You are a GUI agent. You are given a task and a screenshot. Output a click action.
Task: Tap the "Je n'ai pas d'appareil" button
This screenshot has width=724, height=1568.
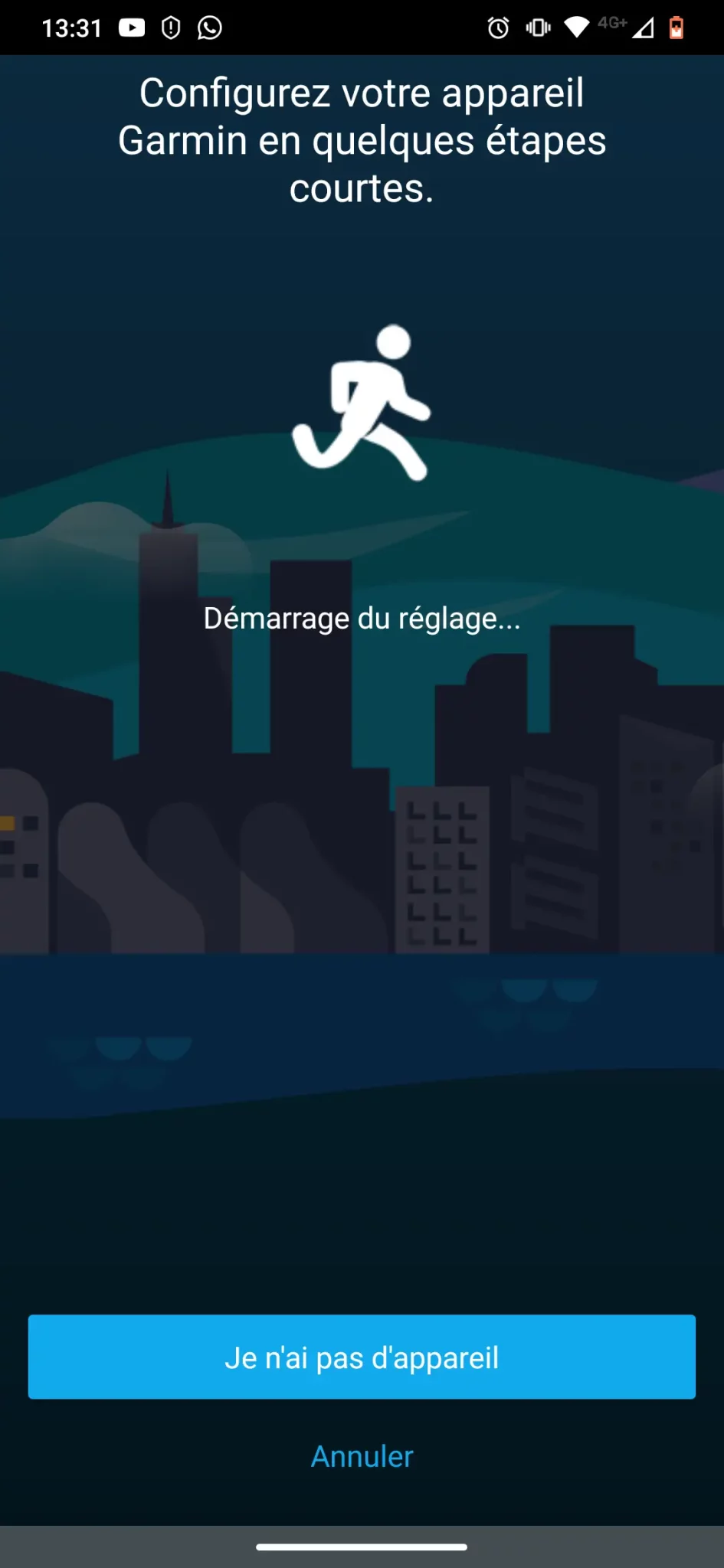click(362, 1357)
